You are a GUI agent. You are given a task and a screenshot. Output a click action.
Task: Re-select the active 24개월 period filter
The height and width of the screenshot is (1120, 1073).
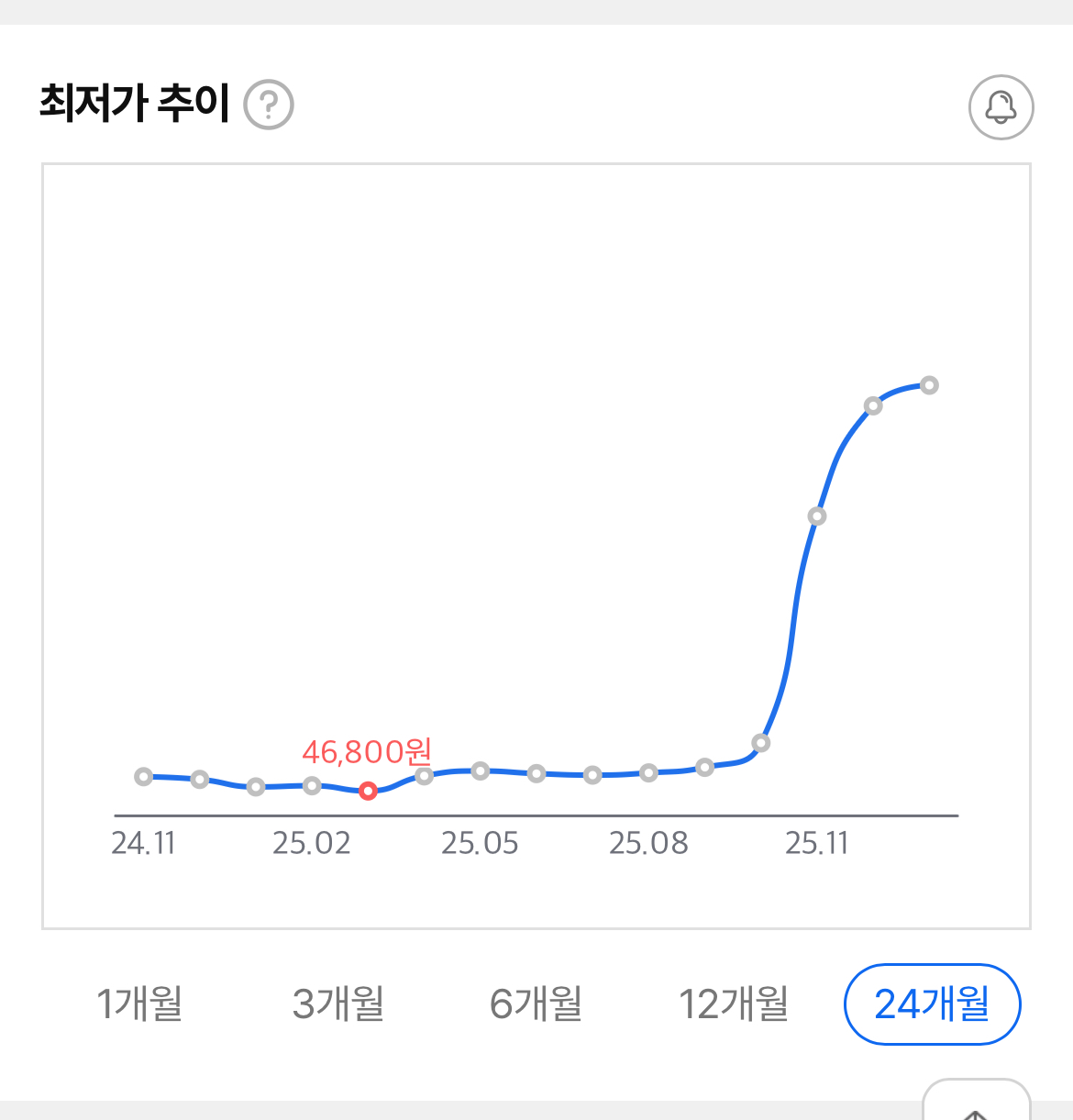(932, 1004)
